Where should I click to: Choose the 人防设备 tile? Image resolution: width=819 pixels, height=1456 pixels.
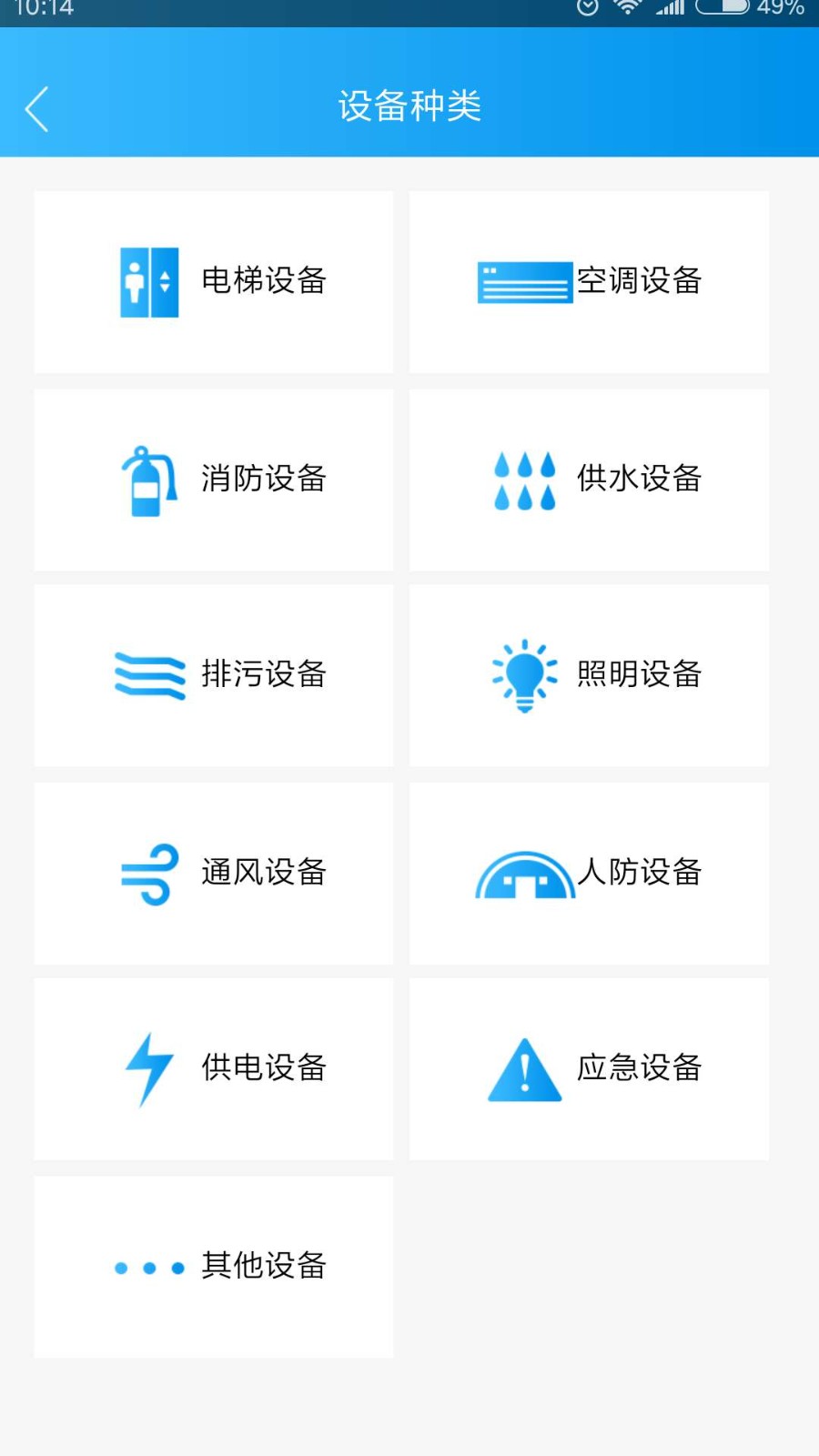coord(589,873)
